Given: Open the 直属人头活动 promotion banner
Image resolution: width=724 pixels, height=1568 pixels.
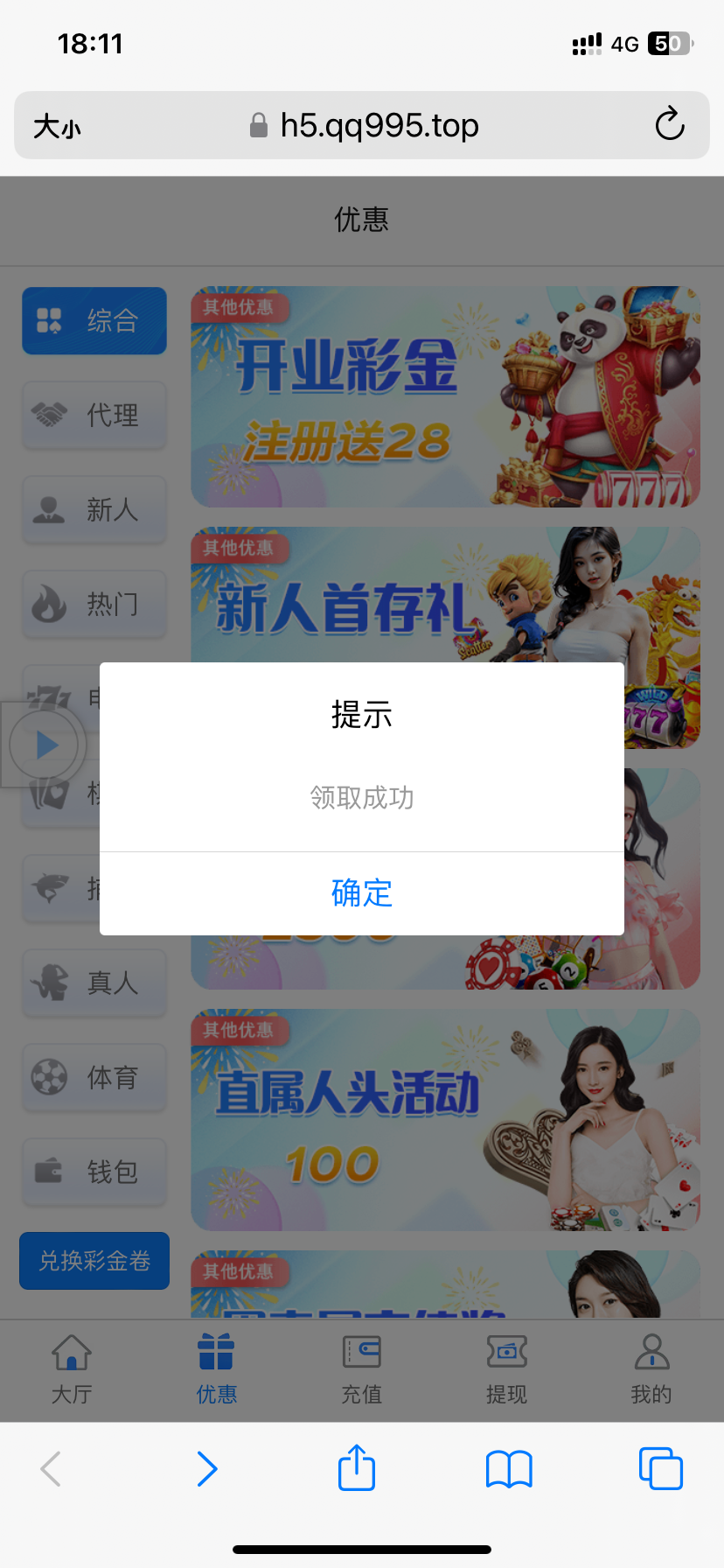Looking at the screenshot, I should 446,1120.
